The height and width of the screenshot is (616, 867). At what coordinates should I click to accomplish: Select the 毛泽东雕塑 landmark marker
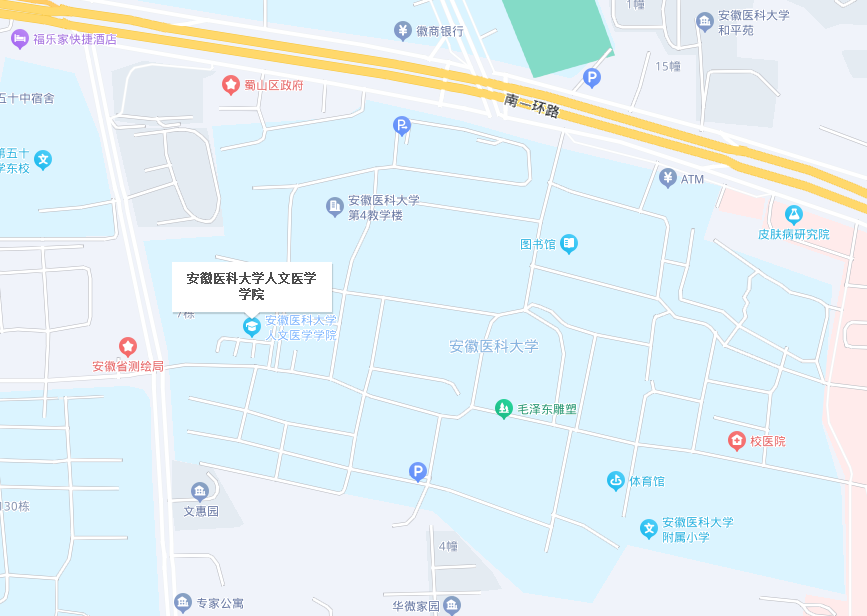pyautogui.click(x=503, y=408)
